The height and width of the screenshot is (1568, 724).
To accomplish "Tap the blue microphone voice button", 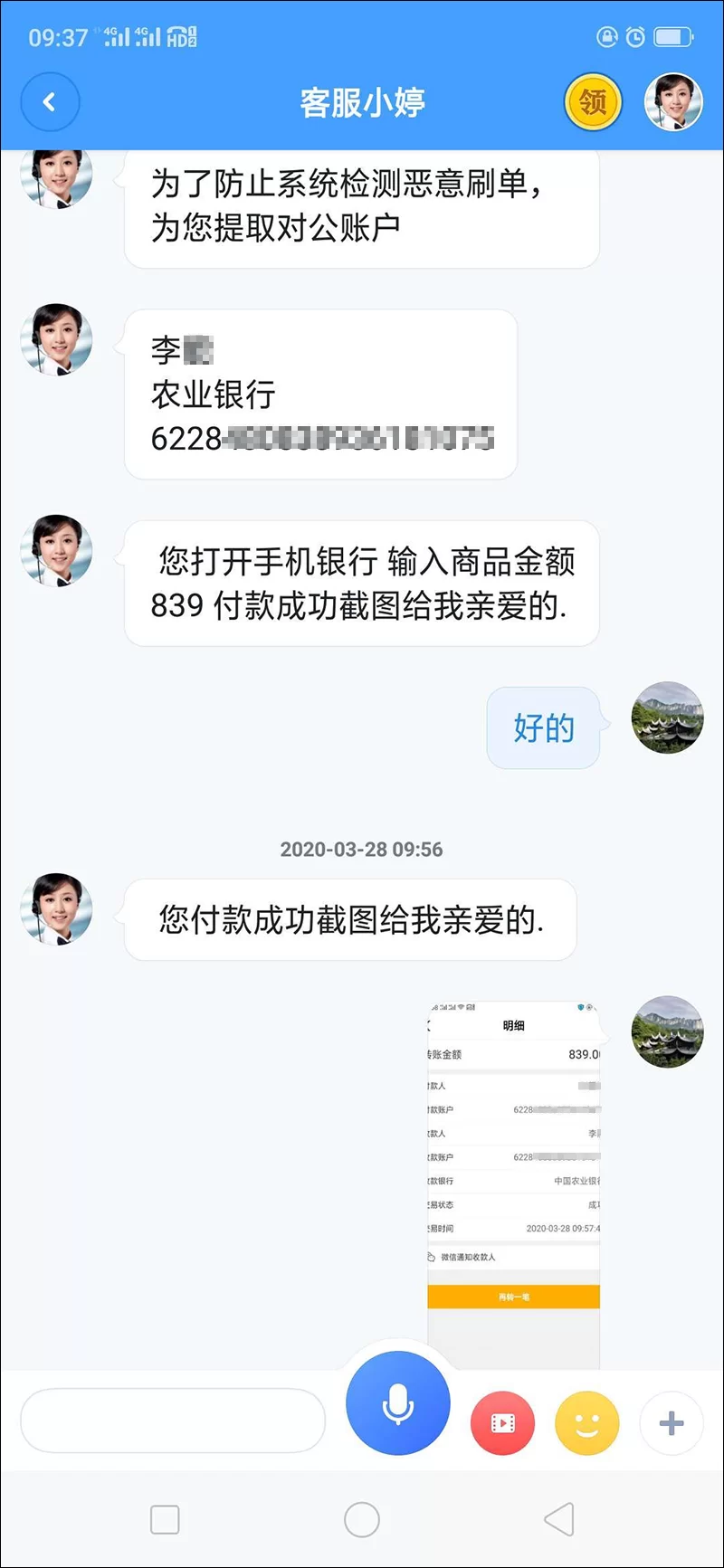I will (x=397, y=1404).
